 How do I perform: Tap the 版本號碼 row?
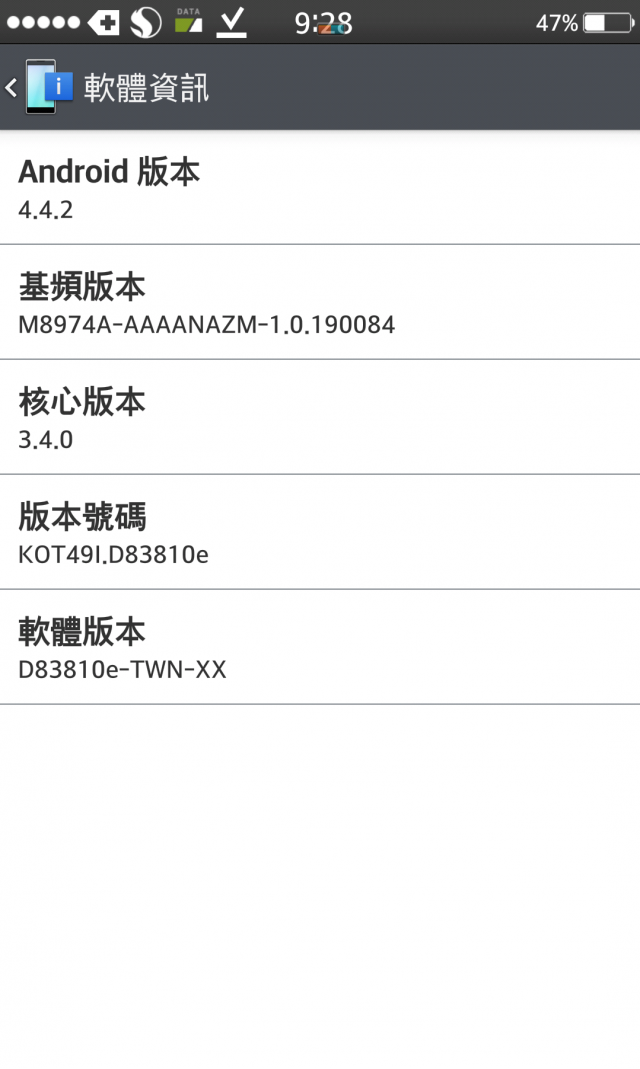tap(320, 532)
